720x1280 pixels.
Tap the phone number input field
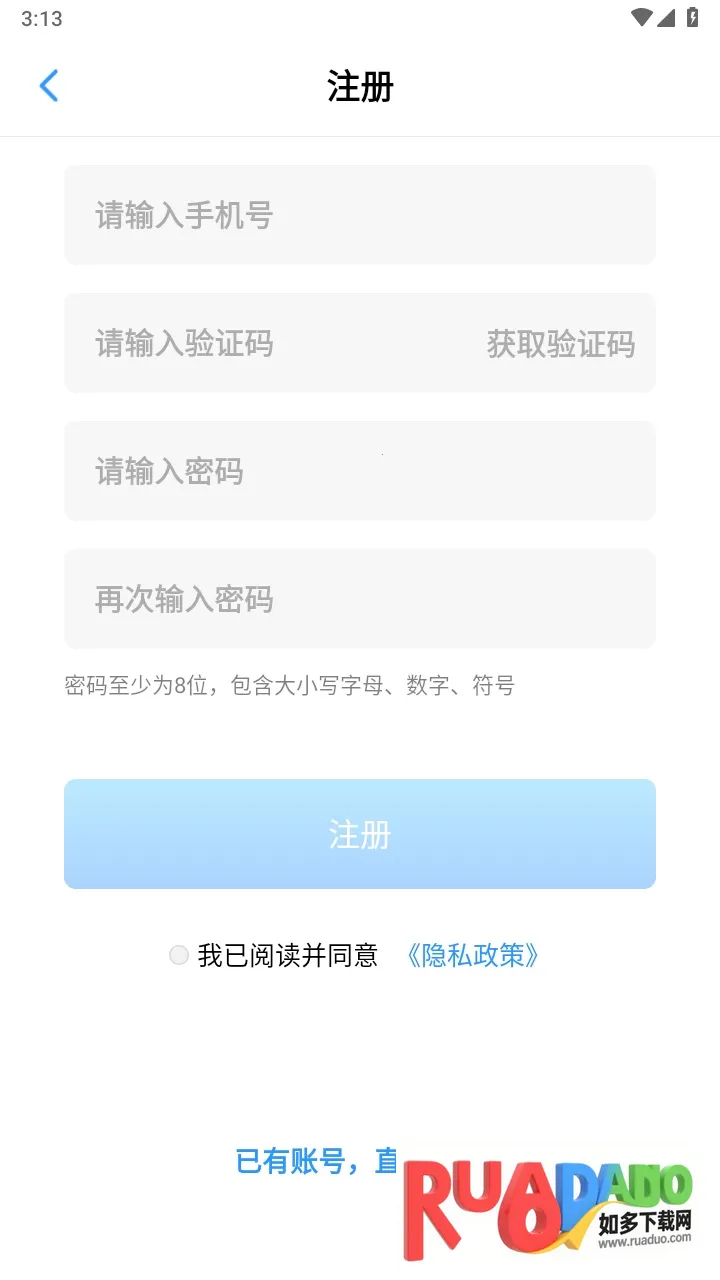pos(360,215)
